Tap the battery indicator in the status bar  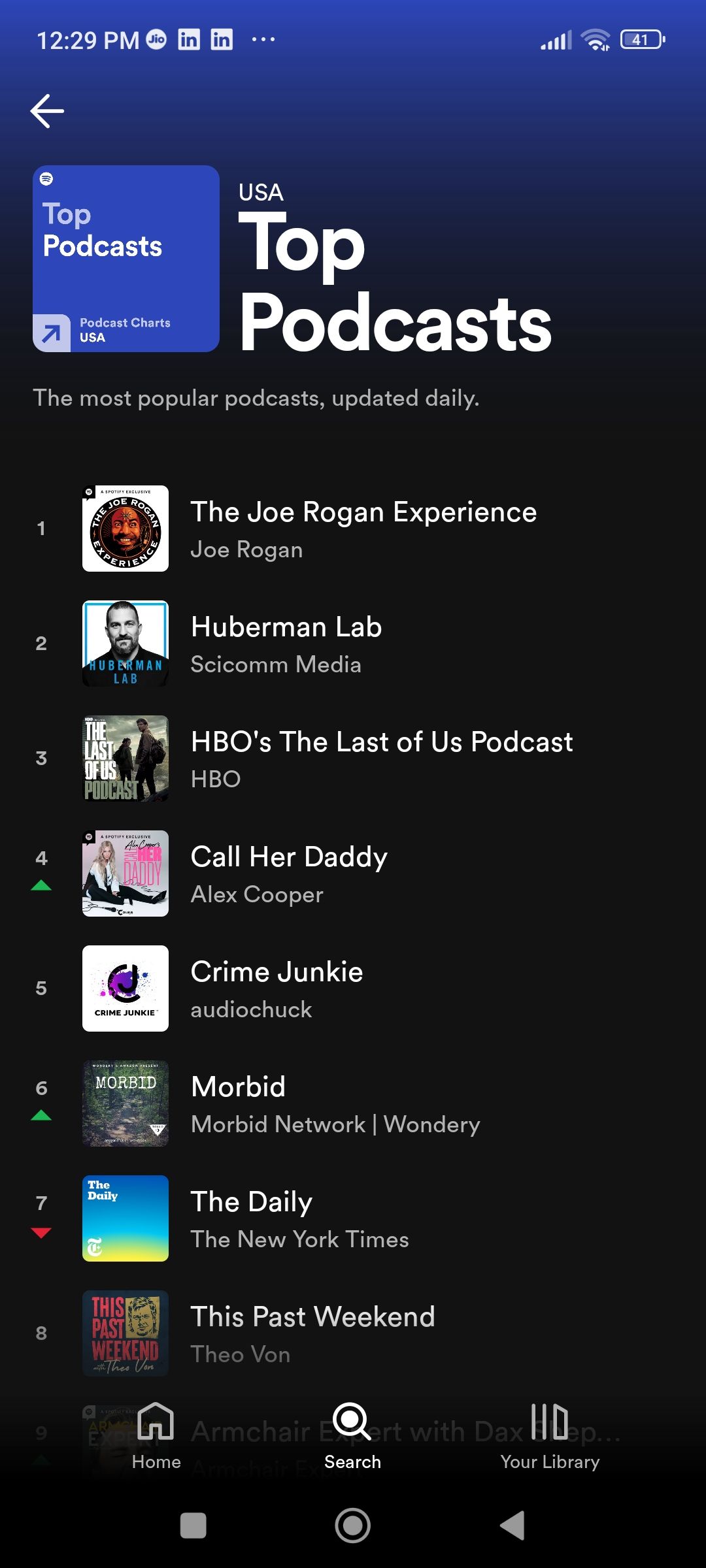640,41
